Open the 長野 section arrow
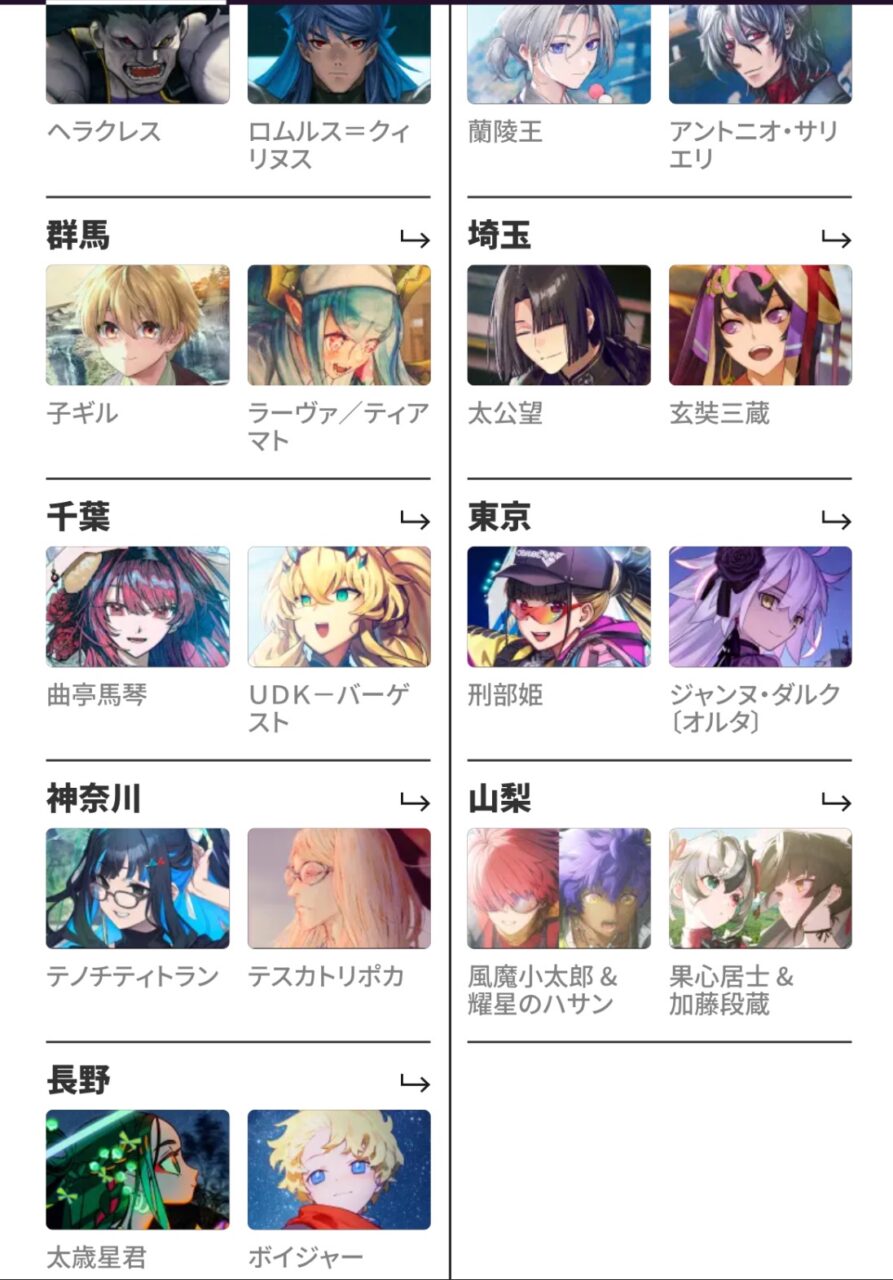Screen dimensions: 893x1280 point(414,1083)
